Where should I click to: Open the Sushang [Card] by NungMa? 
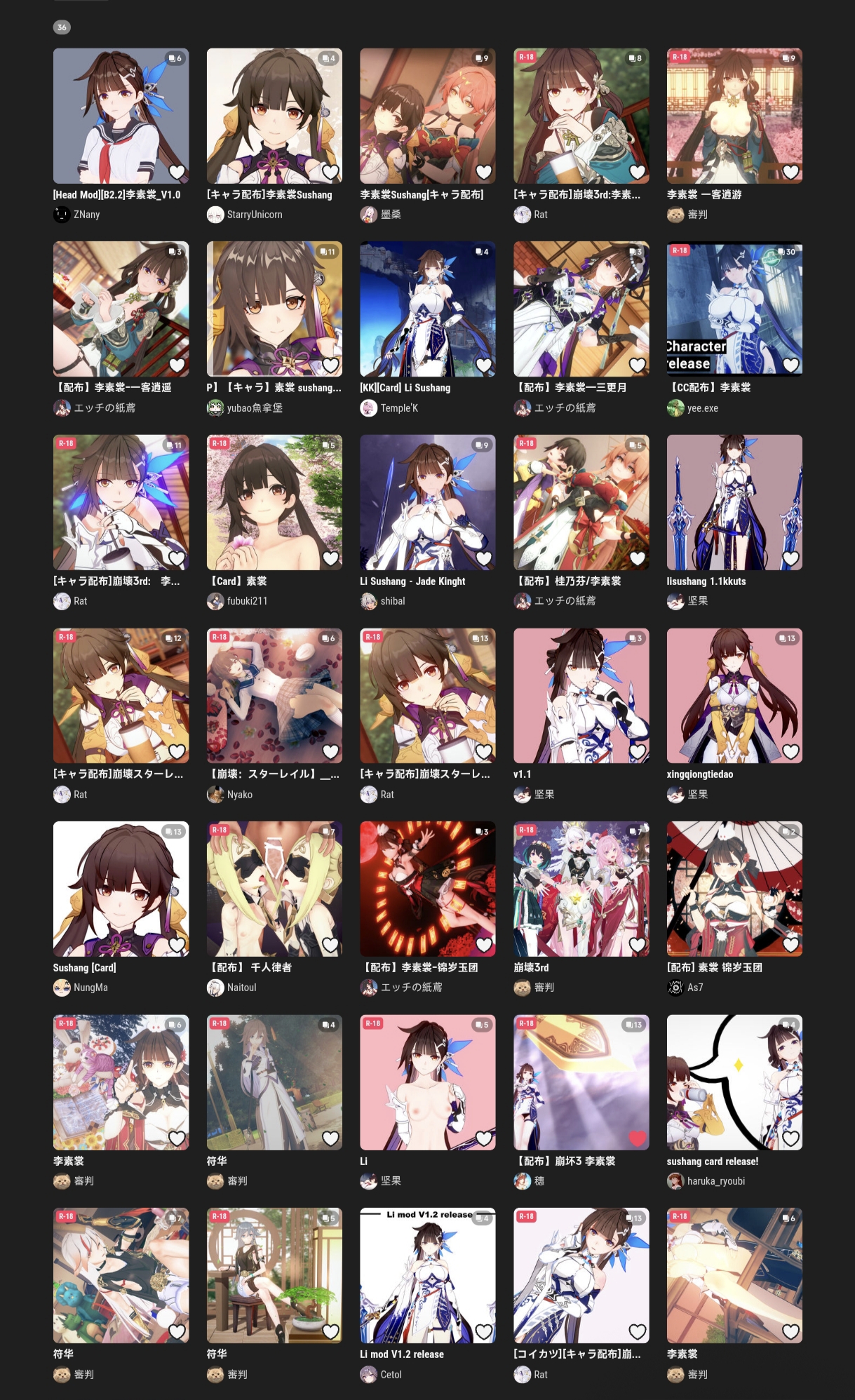pyautogui.click(x=121, y=889)
